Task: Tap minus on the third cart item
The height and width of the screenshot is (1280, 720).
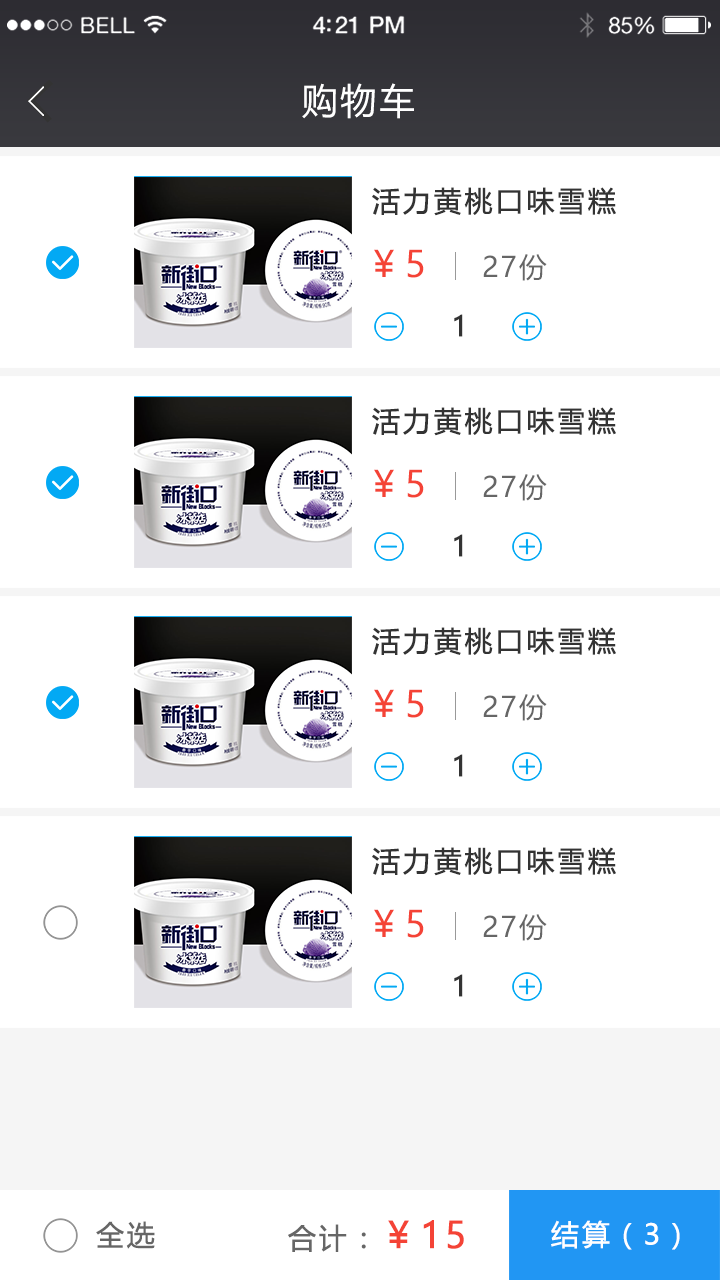Action: pyautogui.click(x=389, y=766)
